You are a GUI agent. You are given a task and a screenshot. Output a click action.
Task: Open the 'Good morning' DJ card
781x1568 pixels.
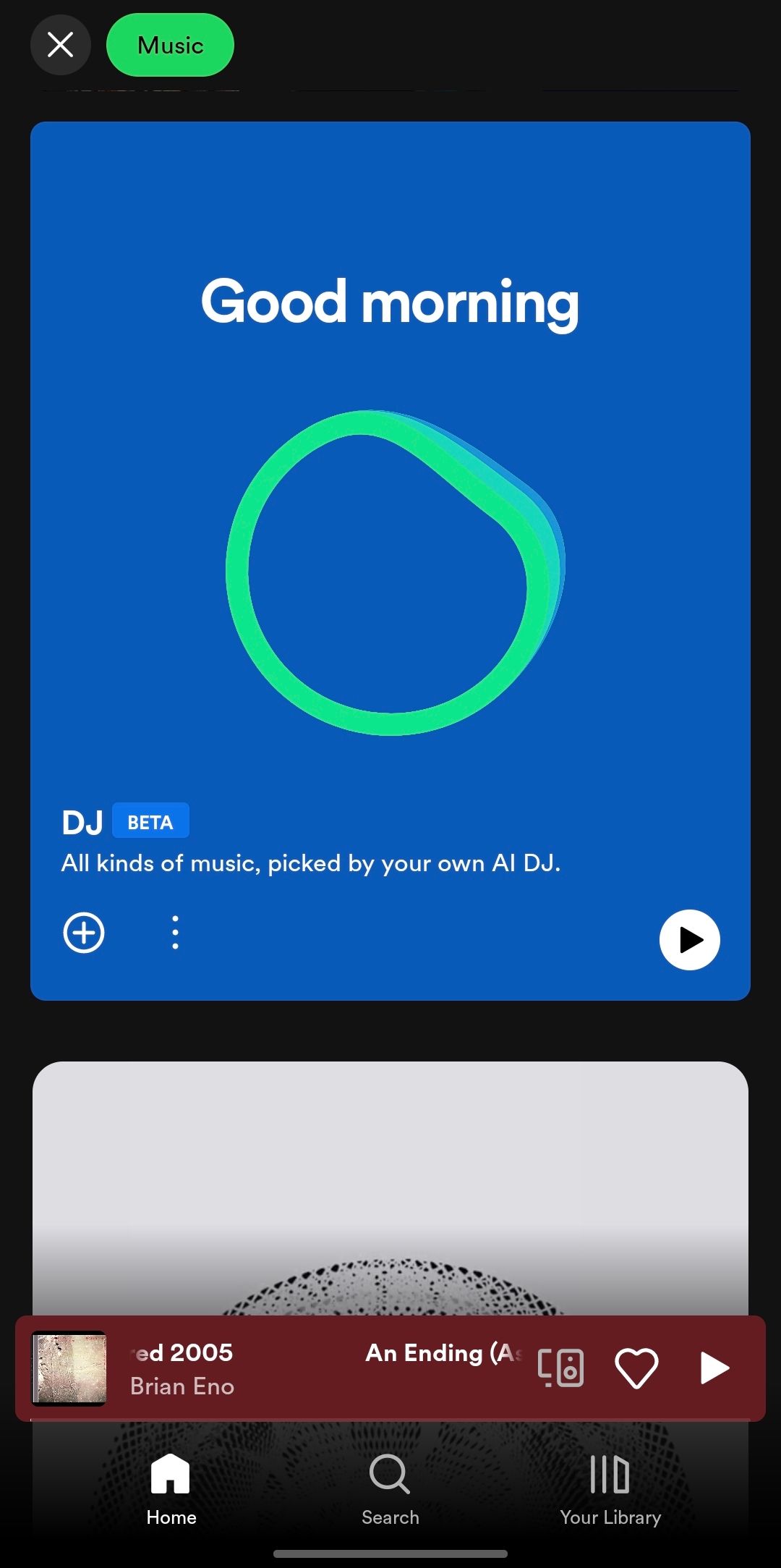point(390,302)
